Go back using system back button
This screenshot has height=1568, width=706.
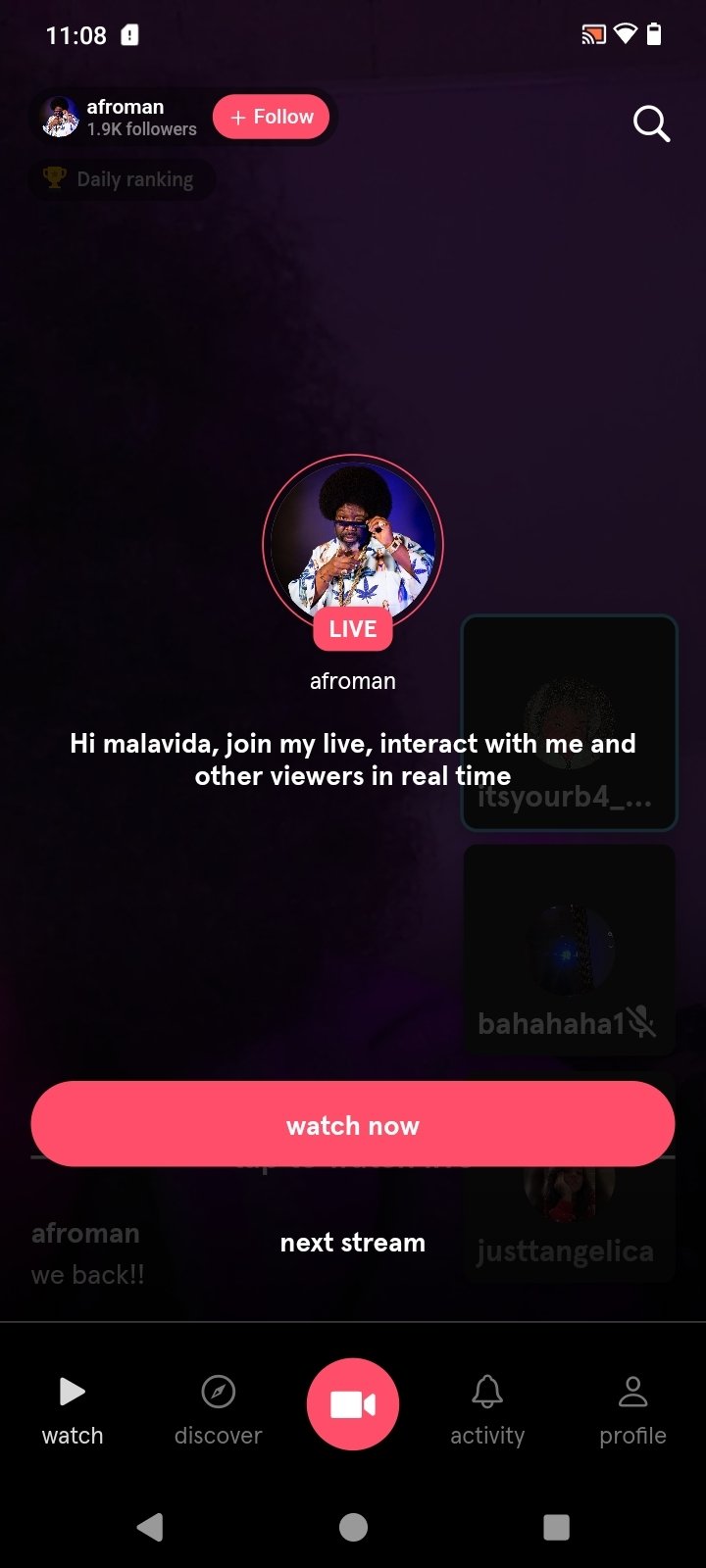[x=150, y=1527]
